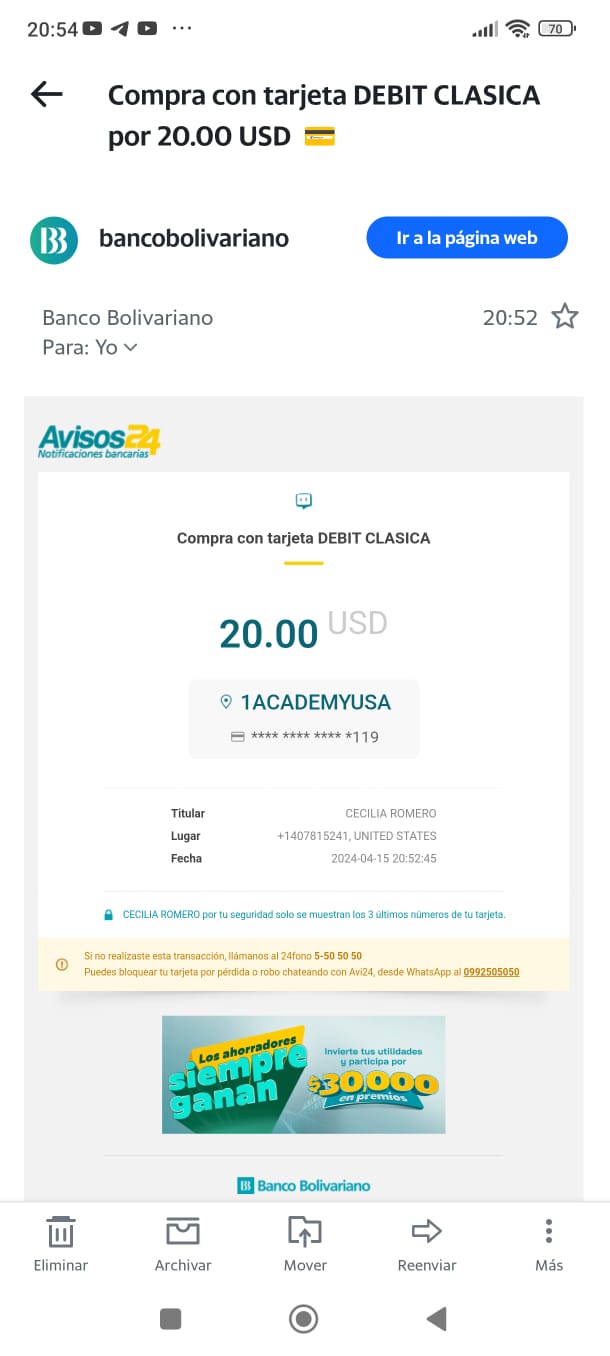
Task: Go back using the top-left arrow
Action: tap(47, 95)
